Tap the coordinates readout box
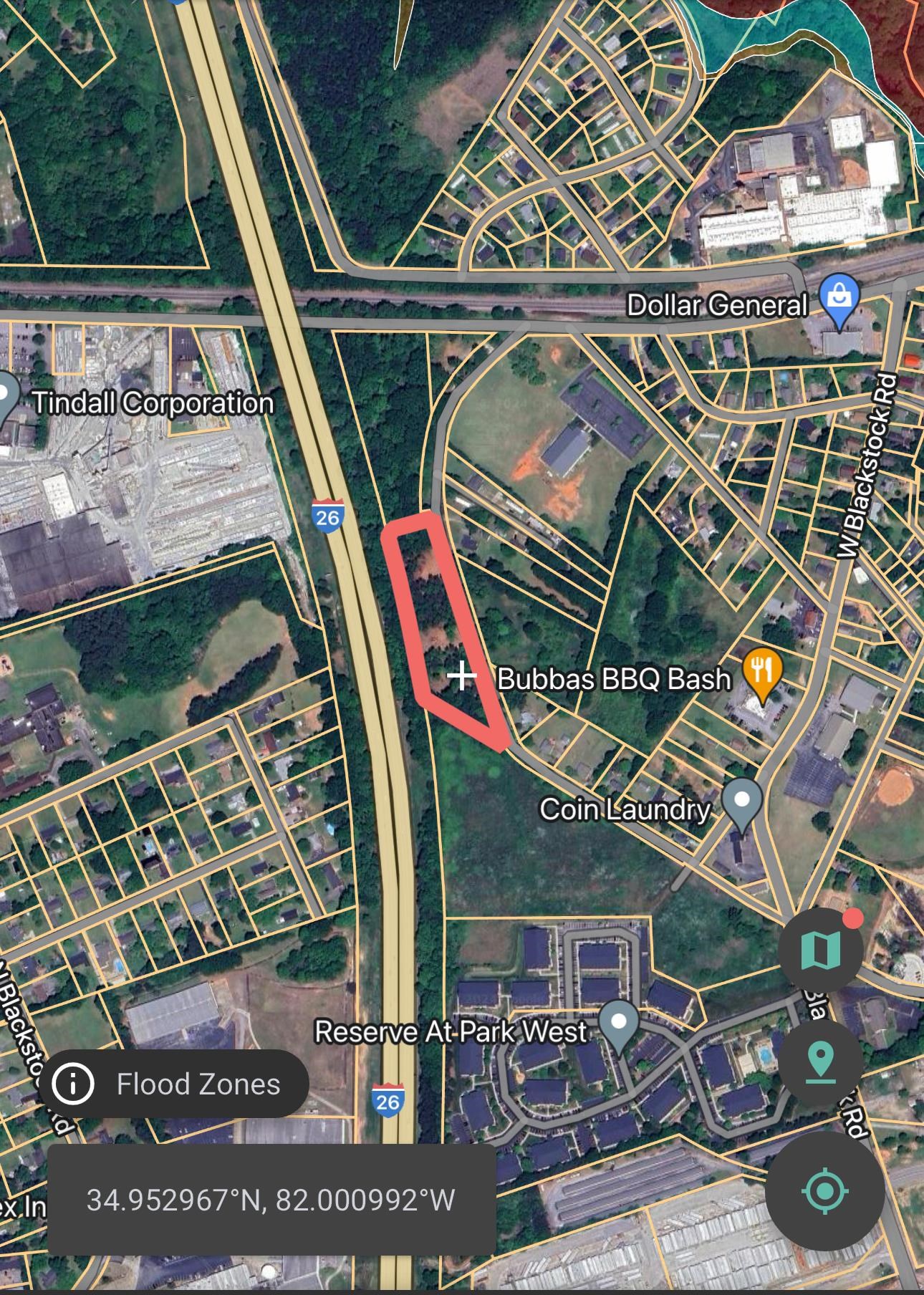Screen dimensions: 924x1295 (271, 1199)
